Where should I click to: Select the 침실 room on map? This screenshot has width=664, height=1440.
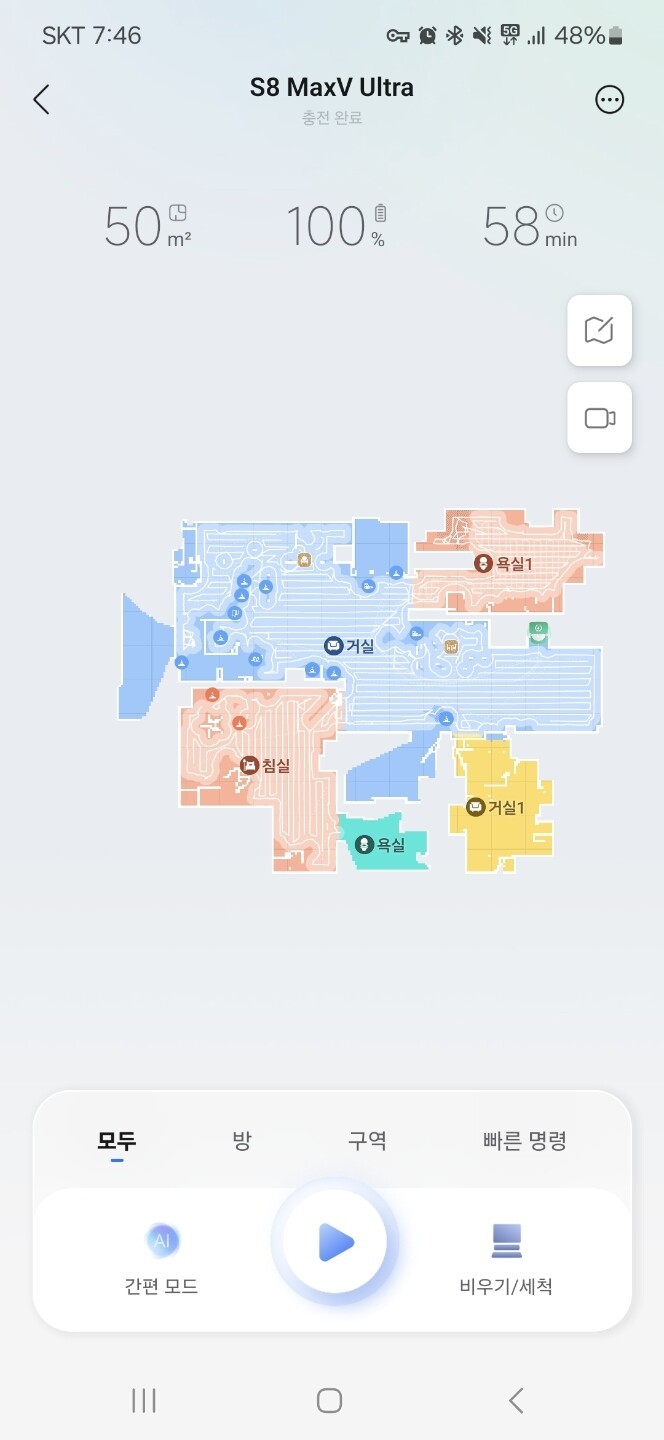click(265, 766)
